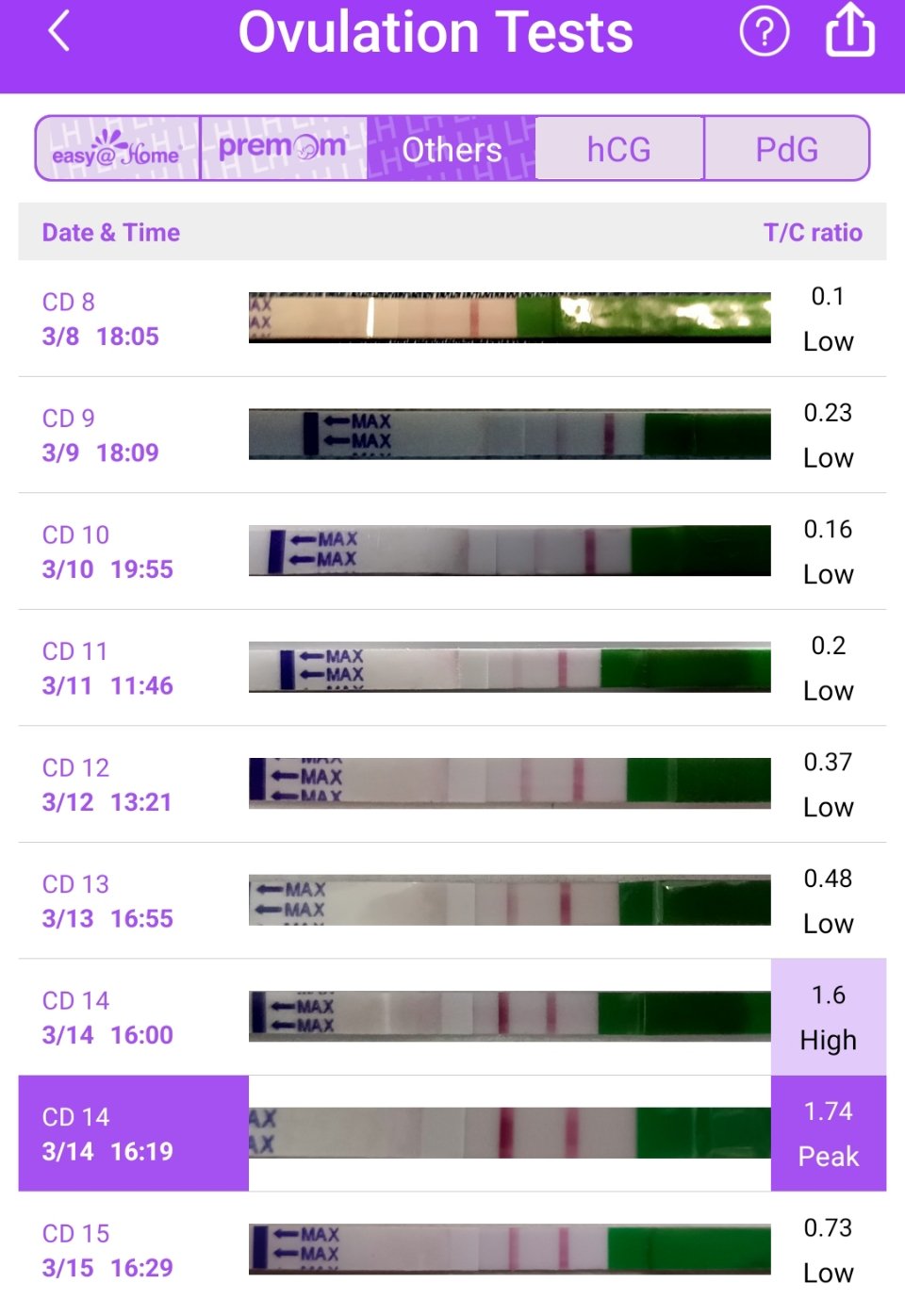View the CD 12 test with 0.37 ratio

(452, 784)
